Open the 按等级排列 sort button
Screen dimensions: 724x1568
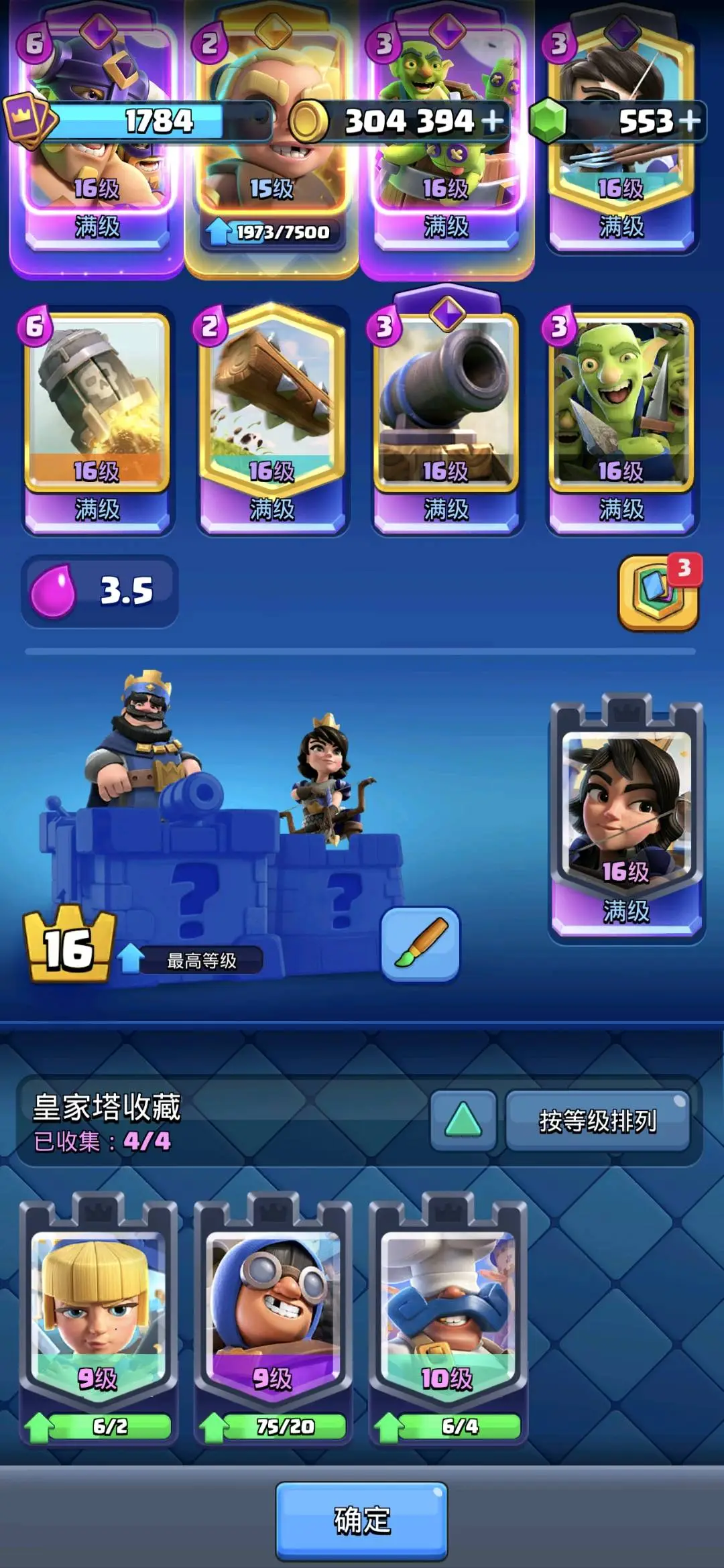597,1121
